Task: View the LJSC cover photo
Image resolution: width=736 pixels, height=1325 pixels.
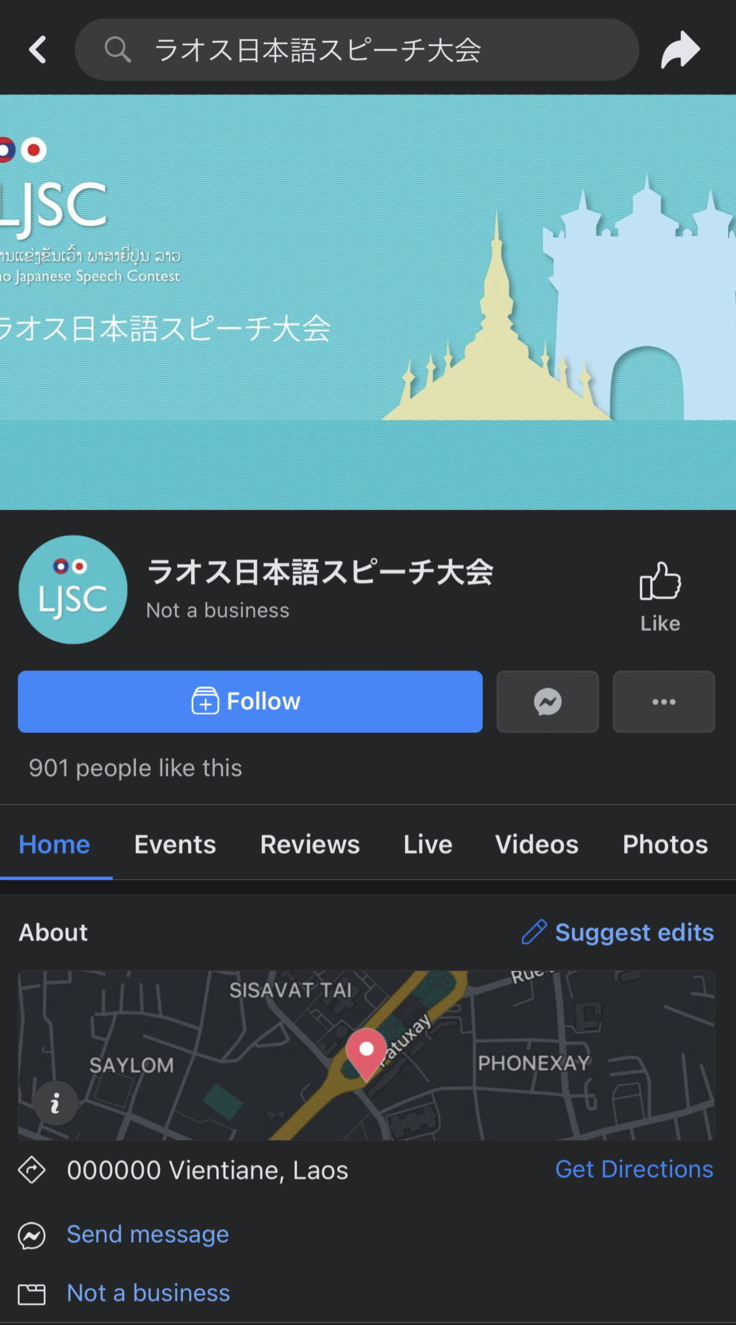Action: pos(368,300)
